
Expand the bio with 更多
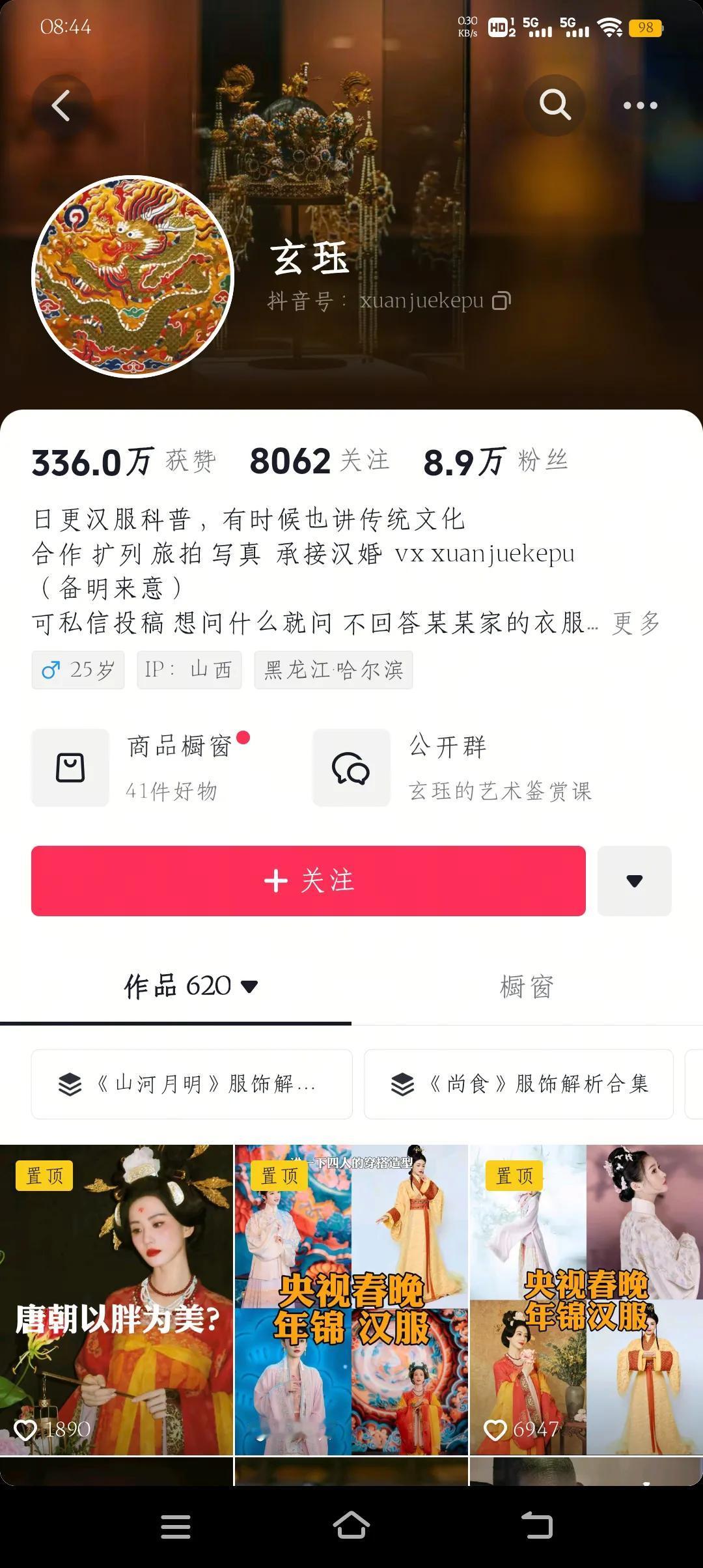click(636, 623)
